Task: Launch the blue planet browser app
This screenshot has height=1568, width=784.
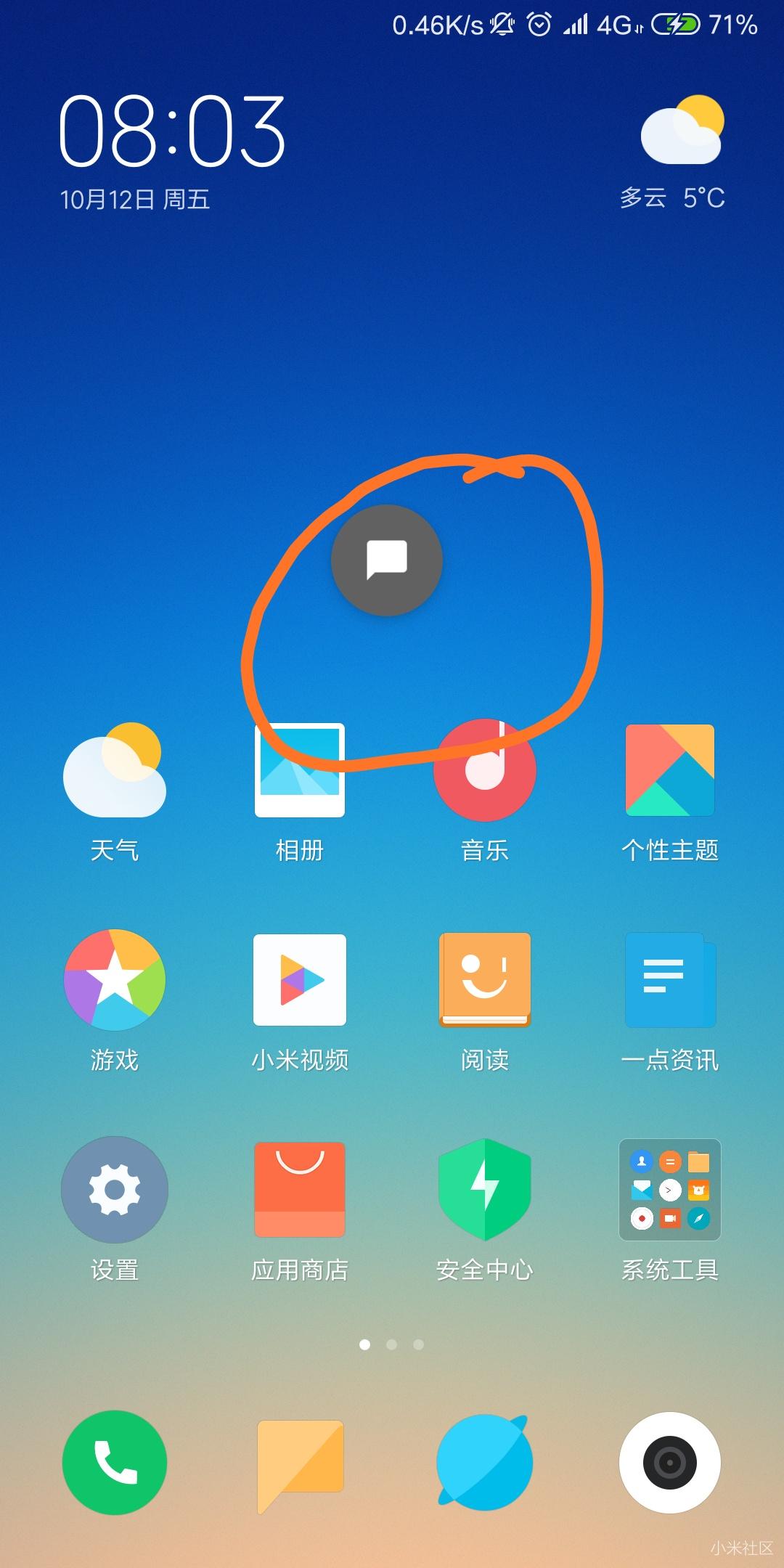Action: pos(484,1462)
